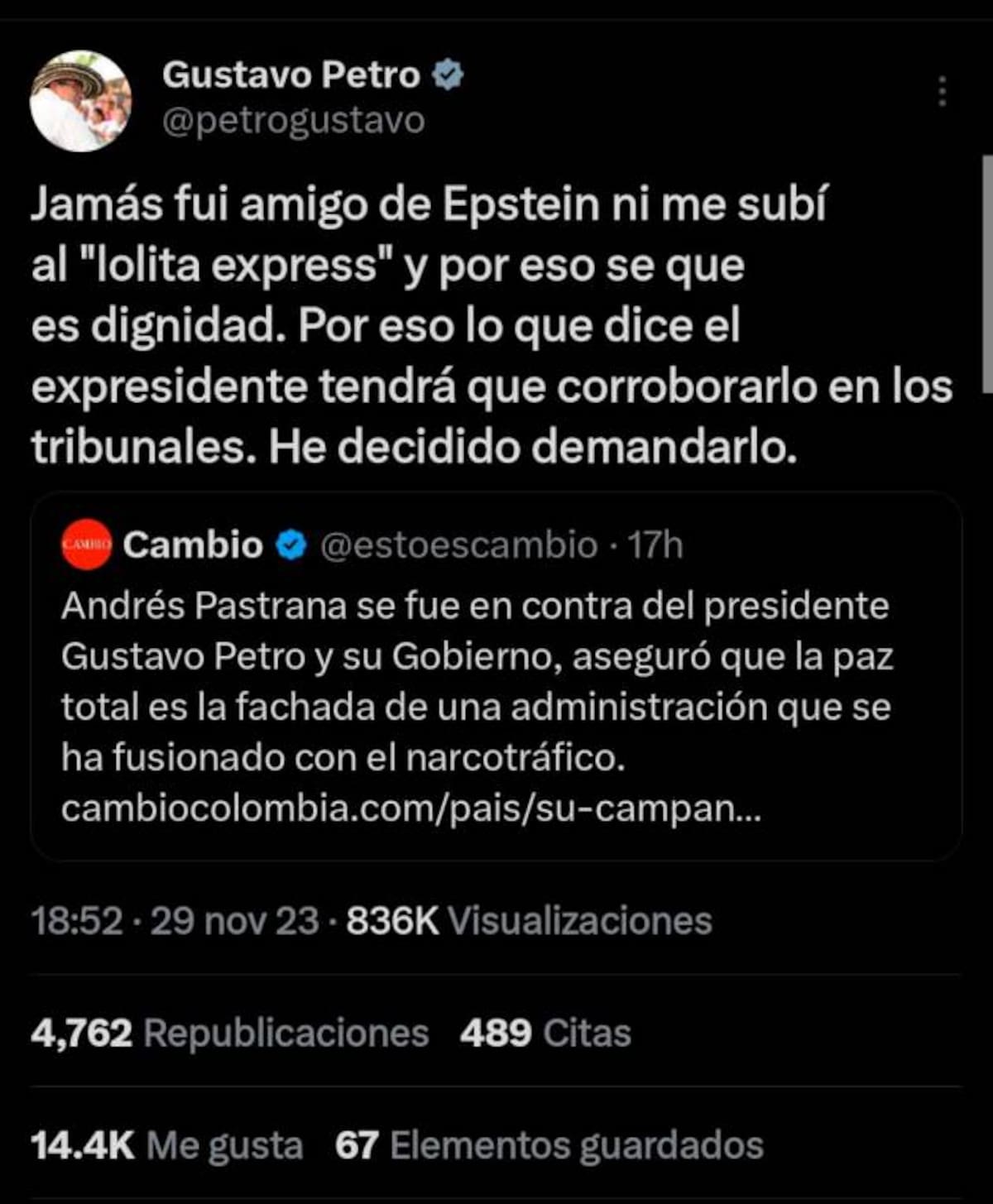Show the 14.4K Me gusta list
993x1204 pixels.
tap(166, 1146)
